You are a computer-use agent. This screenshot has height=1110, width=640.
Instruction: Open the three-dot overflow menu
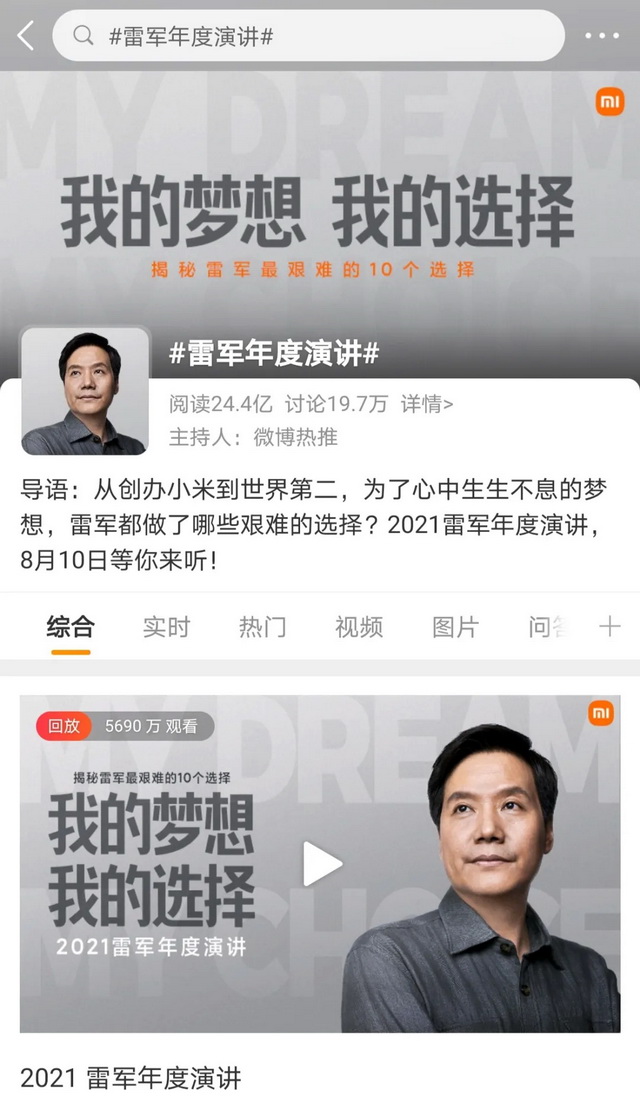click(x=601, y=36)
